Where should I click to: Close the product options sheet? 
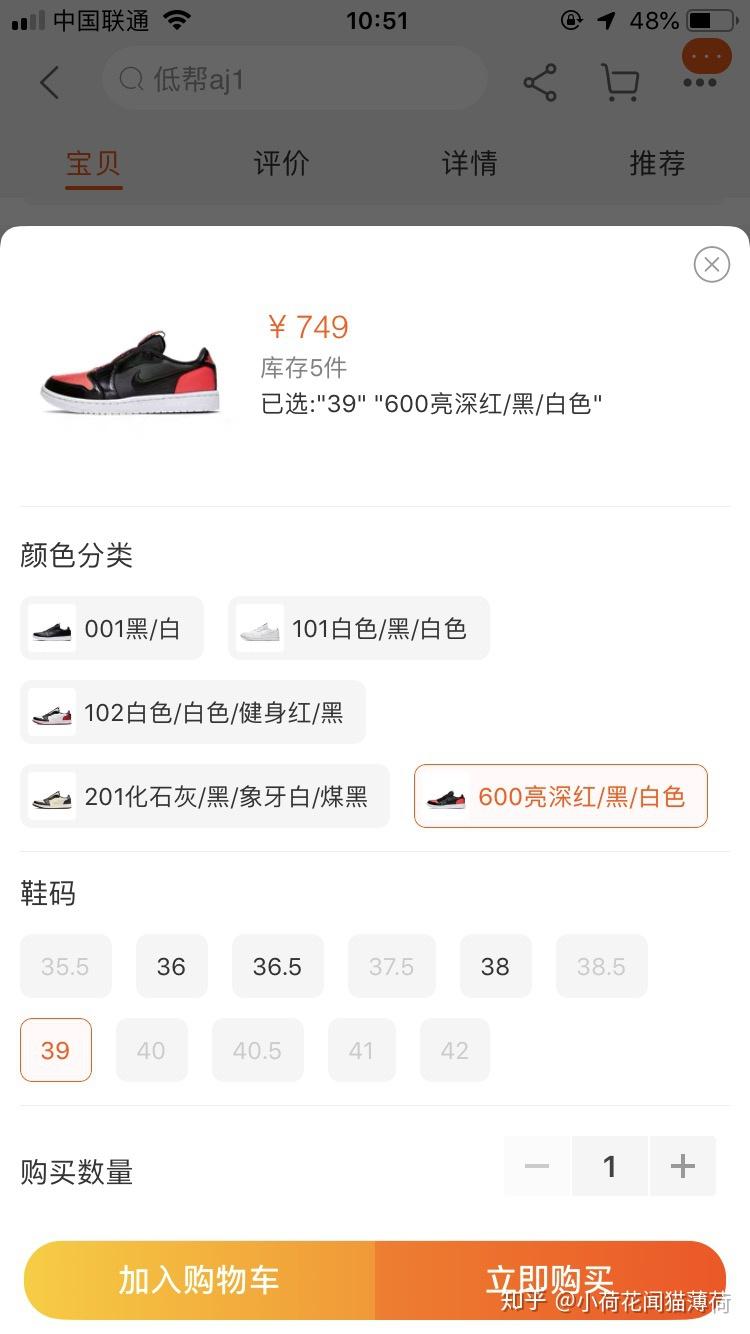711,264
